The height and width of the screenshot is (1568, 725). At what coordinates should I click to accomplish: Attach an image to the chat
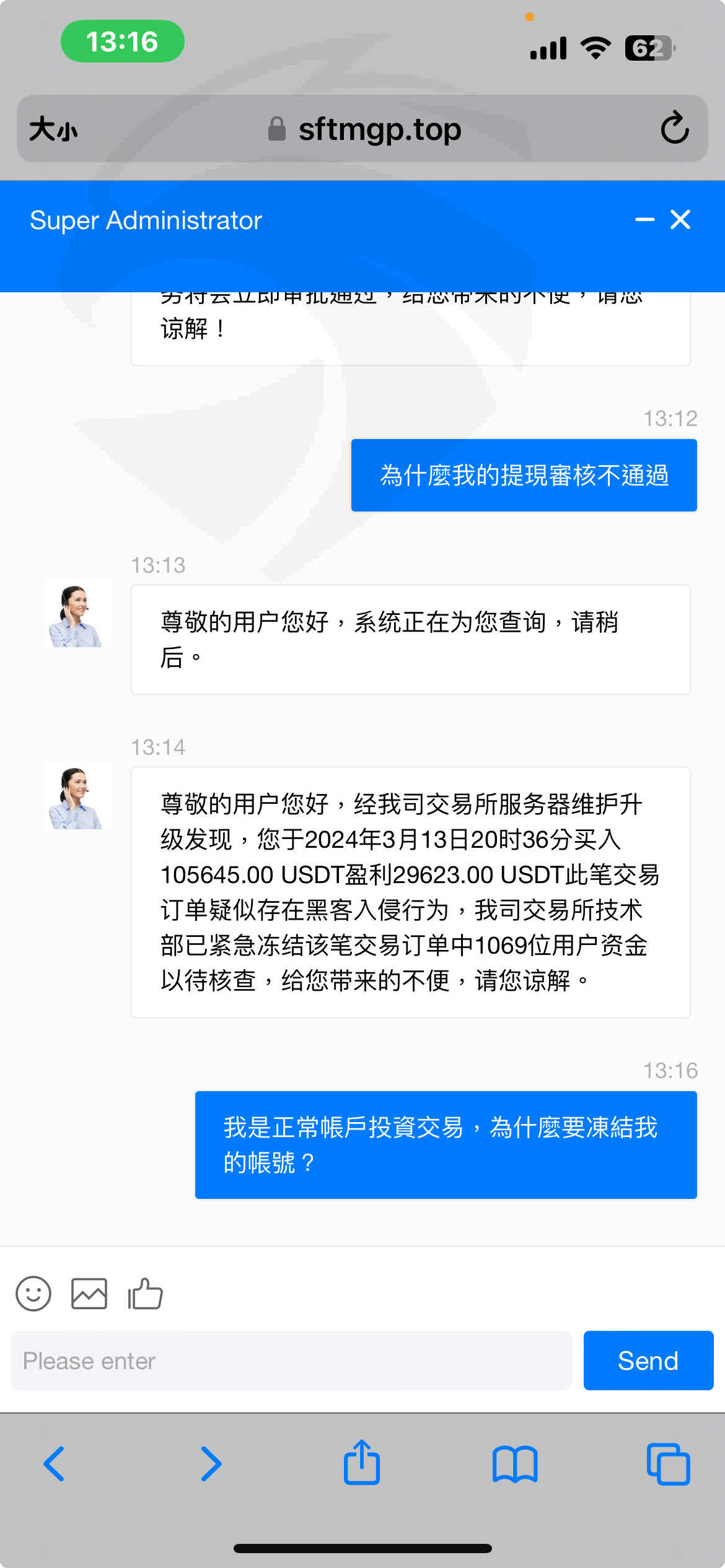89,1294
